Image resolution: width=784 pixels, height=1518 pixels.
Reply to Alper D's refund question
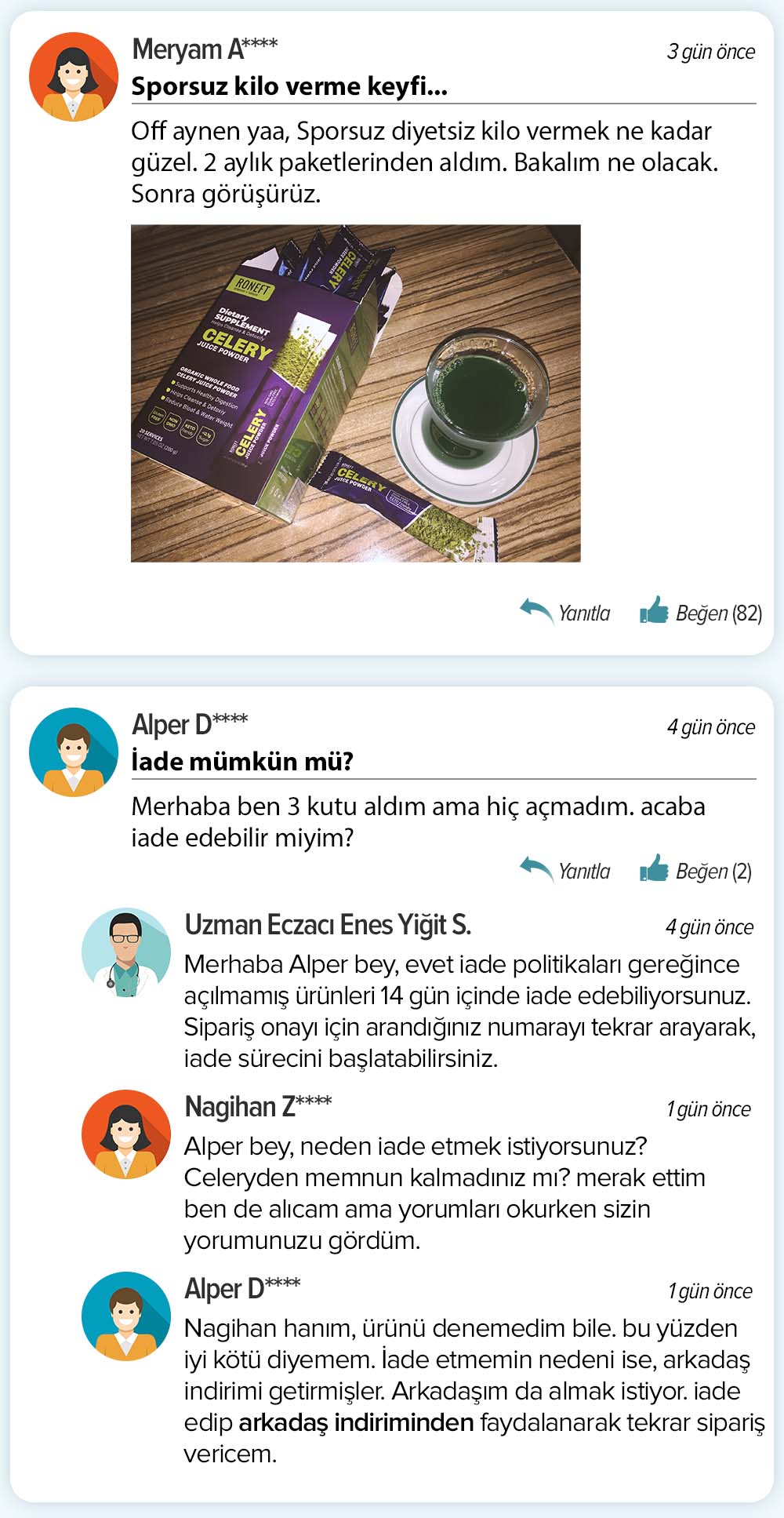565,871
